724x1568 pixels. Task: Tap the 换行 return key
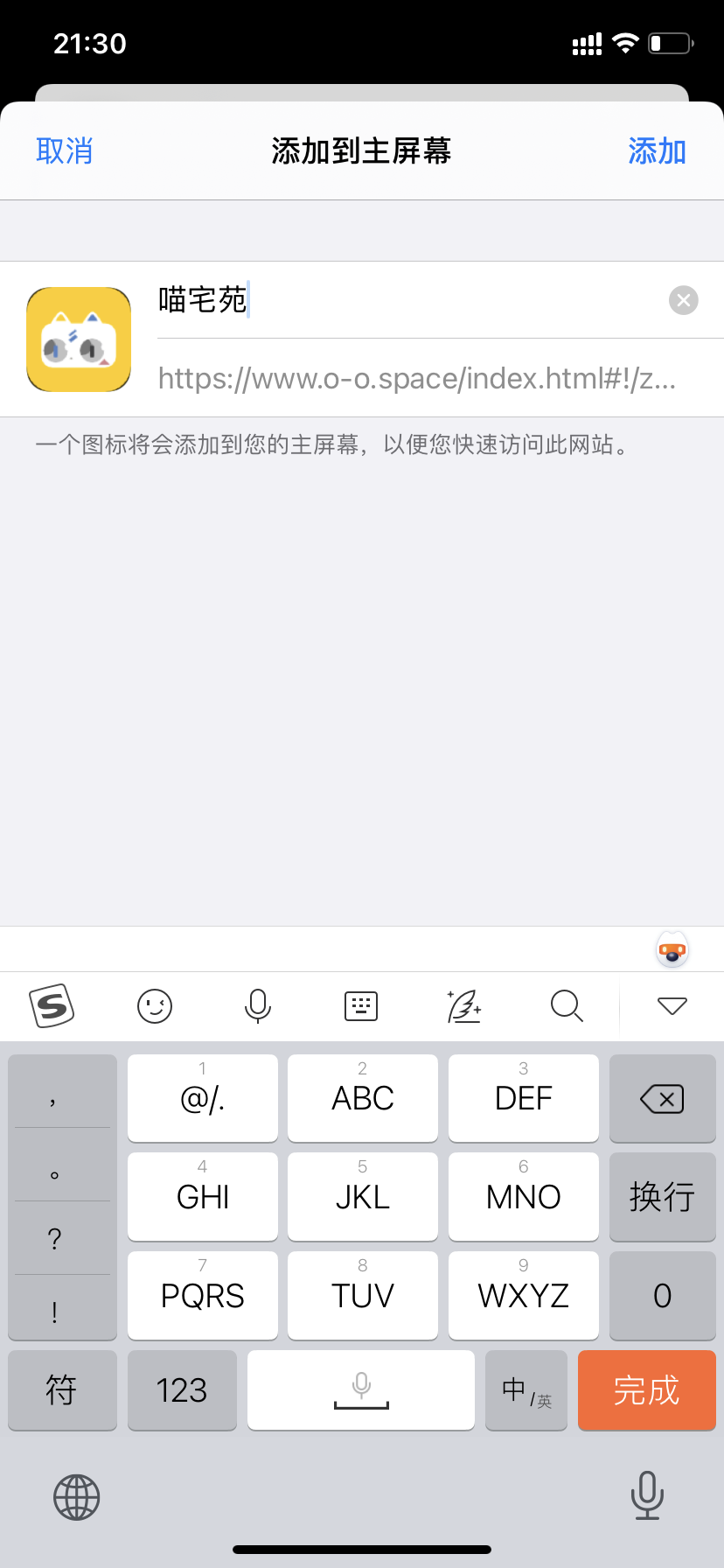tap(662, 1196)
